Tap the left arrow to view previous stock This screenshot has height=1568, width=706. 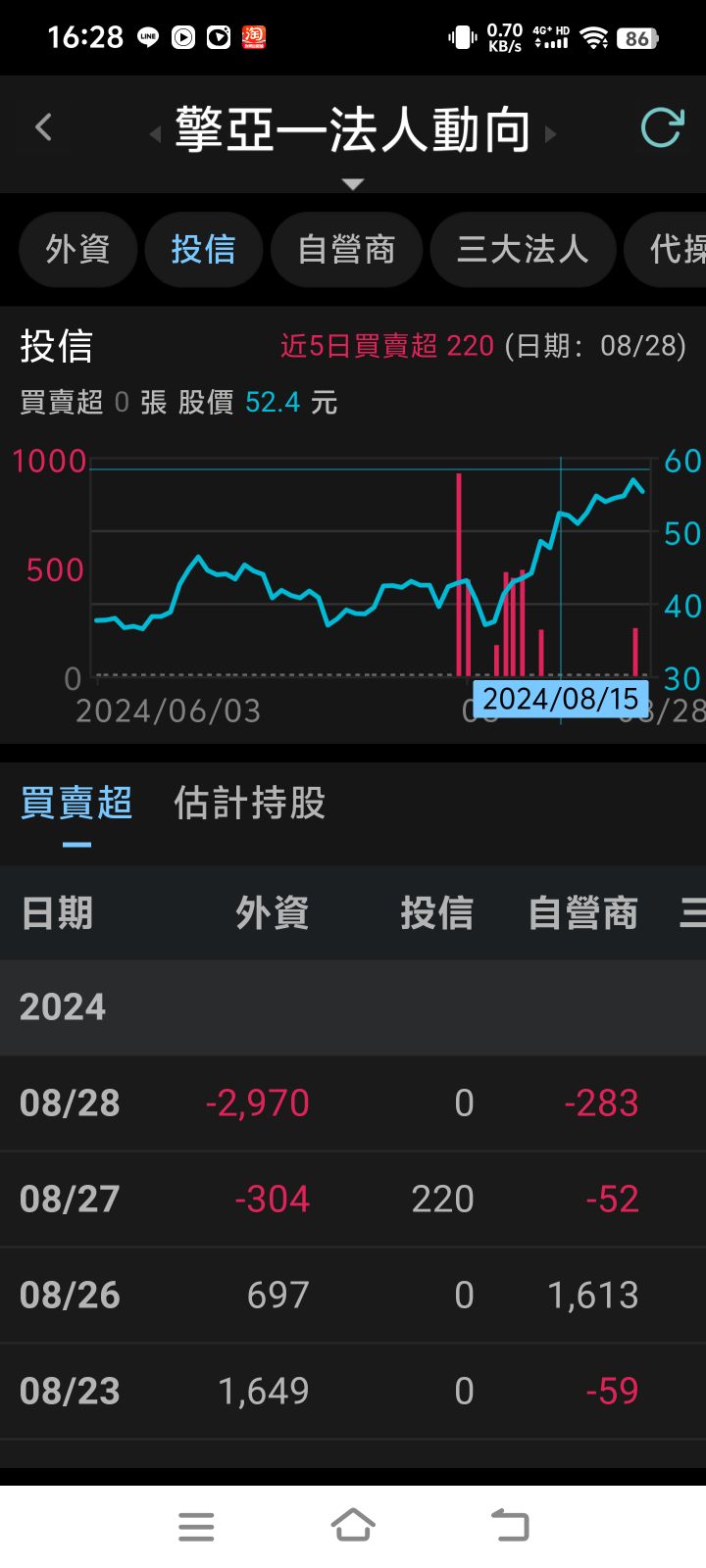[155, 132]
